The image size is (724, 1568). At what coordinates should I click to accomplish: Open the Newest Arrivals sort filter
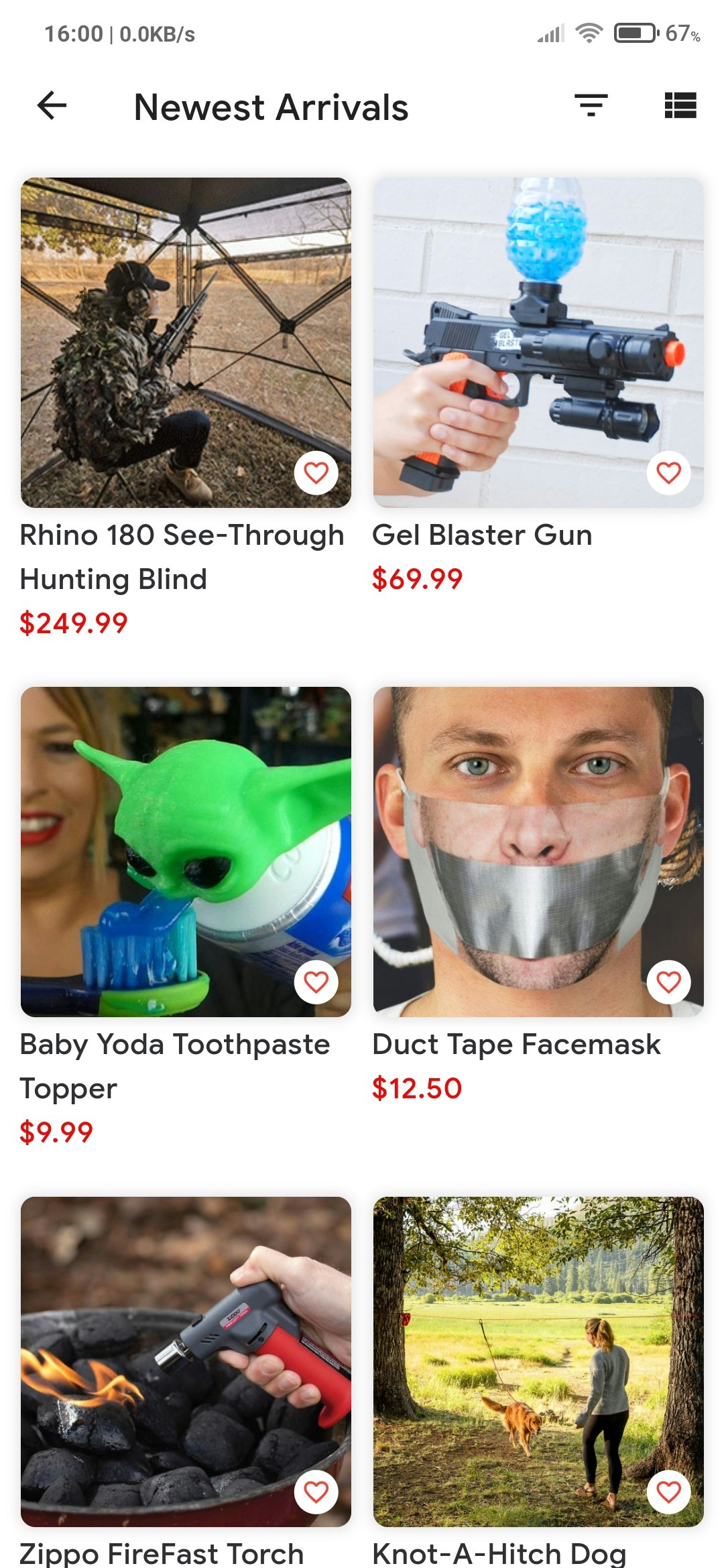pyautogui.click(x=593, y=106)
